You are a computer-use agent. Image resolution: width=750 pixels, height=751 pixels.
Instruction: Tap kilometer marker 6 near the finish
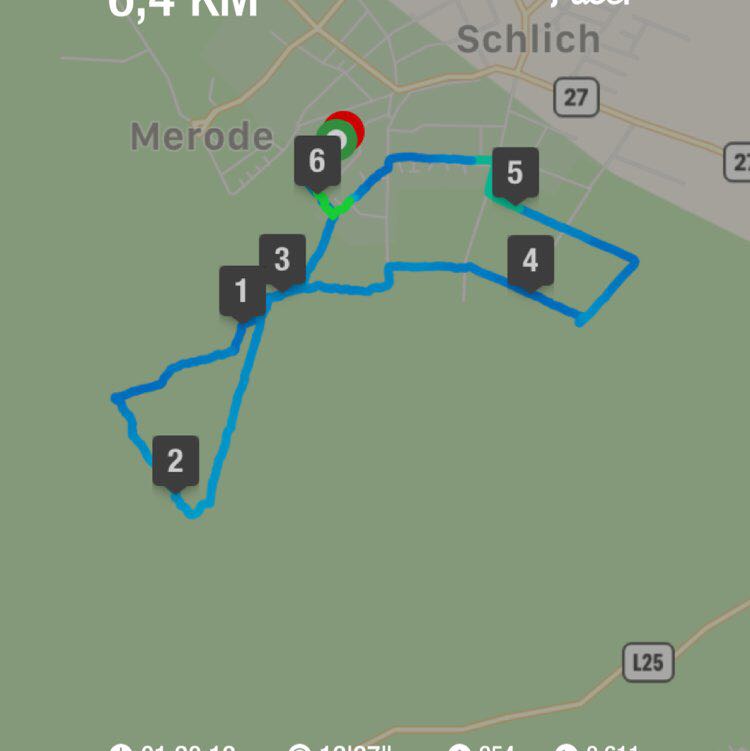[317, 158]
